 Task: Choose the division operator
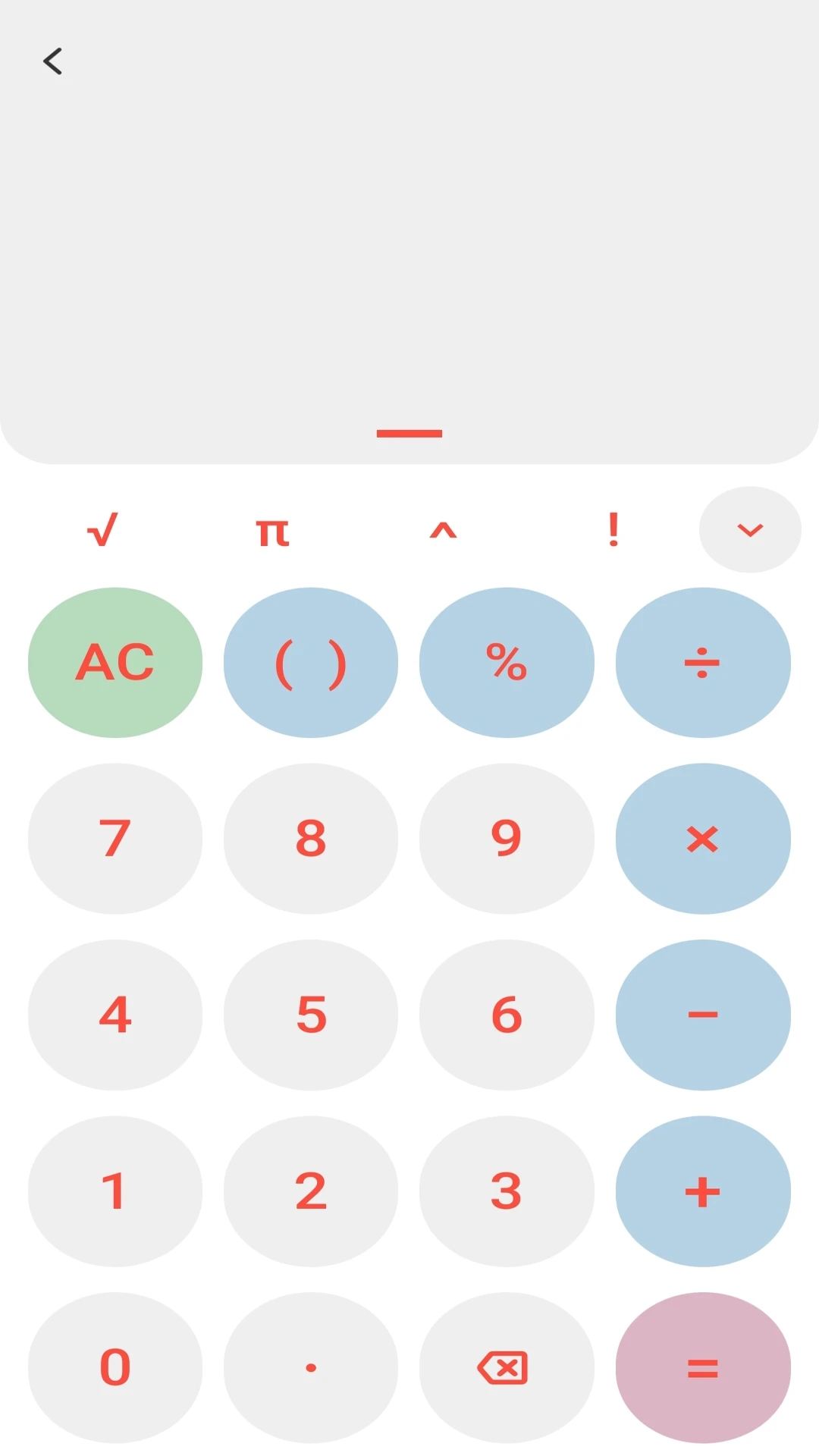[702, 663]
